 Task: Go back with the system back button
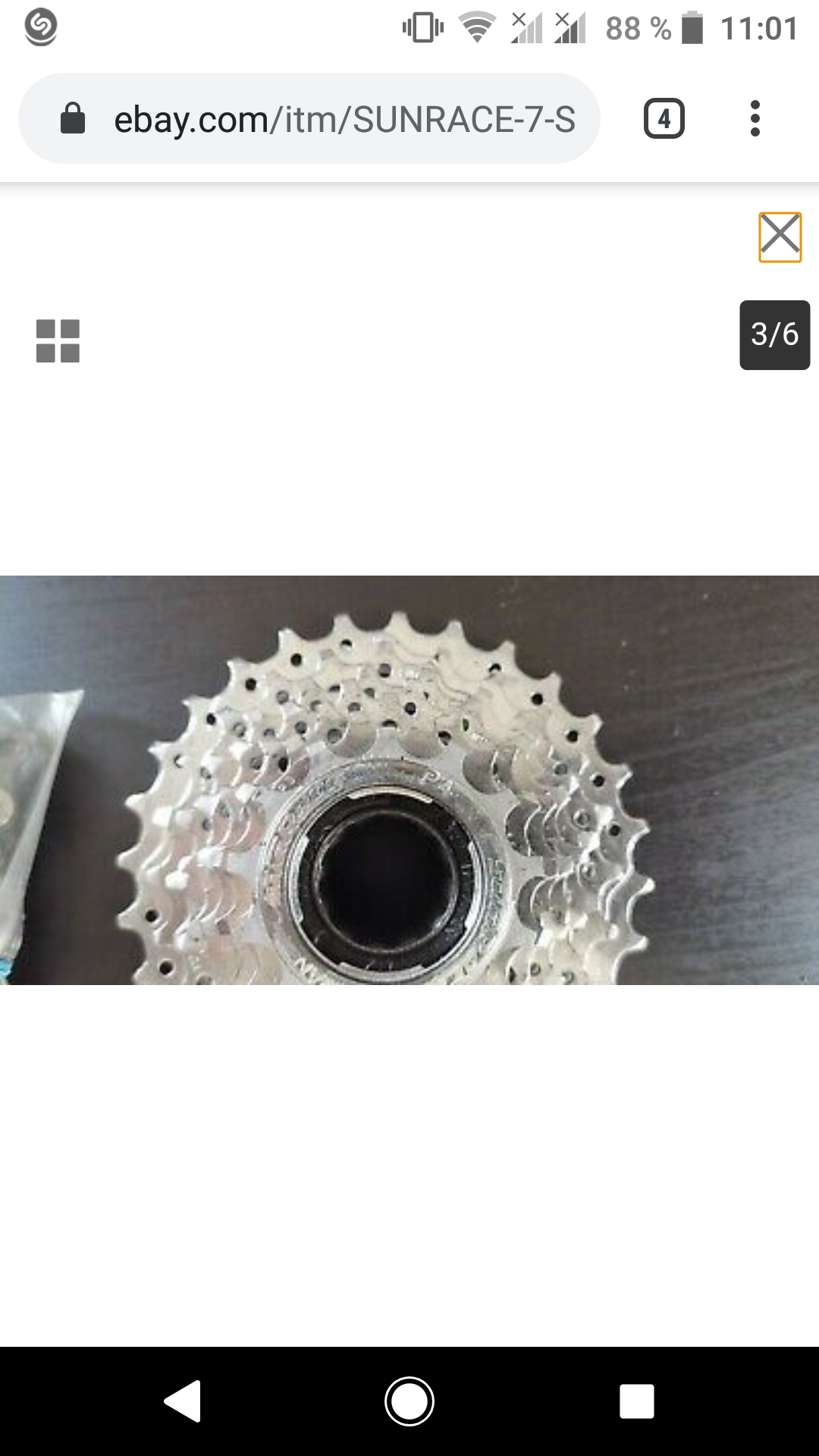(x=183, y=1401)
